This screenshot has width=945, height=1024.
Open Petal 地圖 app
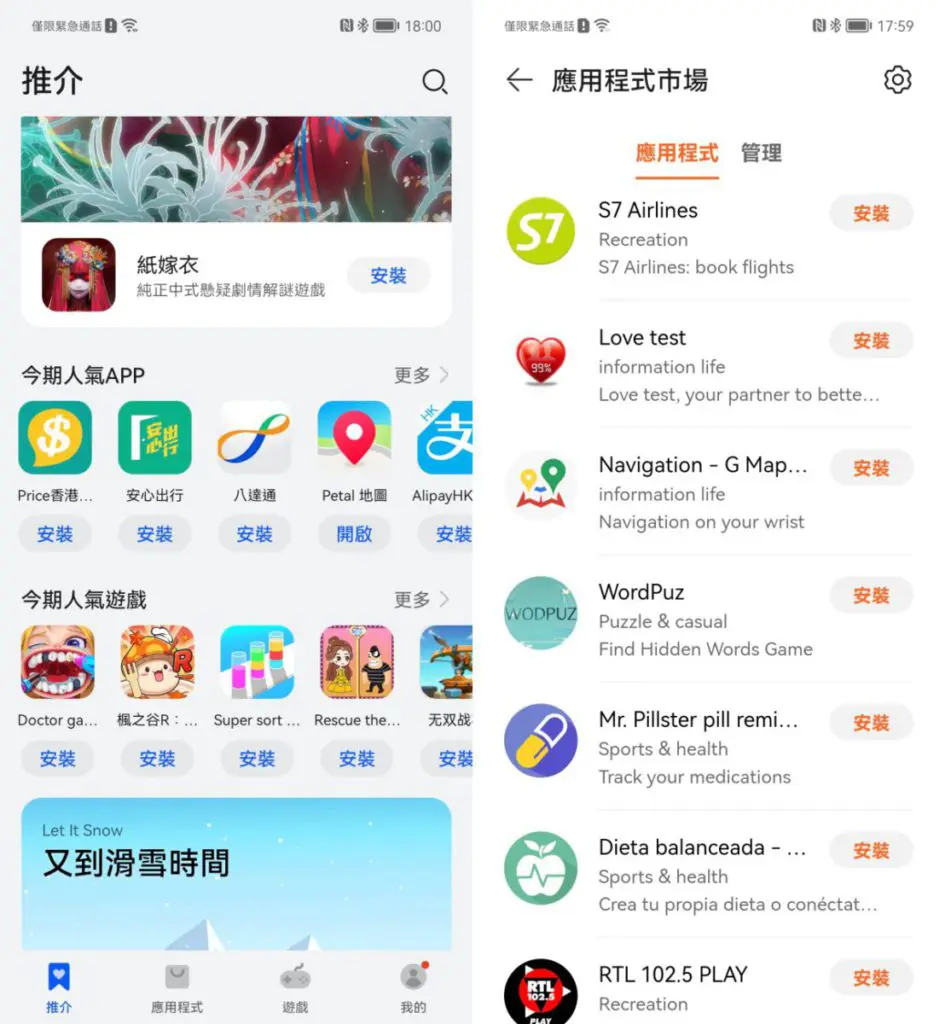tap(354, 534)
